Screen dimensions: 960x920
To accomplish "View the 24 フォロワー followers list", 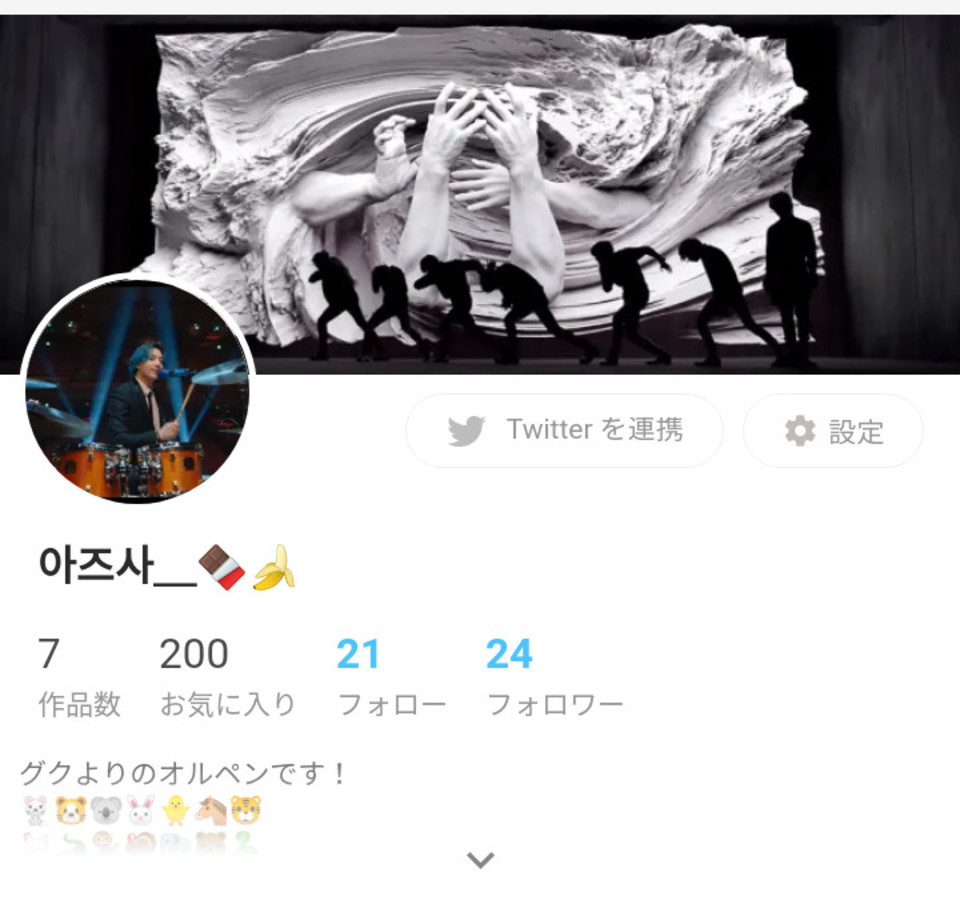I will (x=554, y=677).
